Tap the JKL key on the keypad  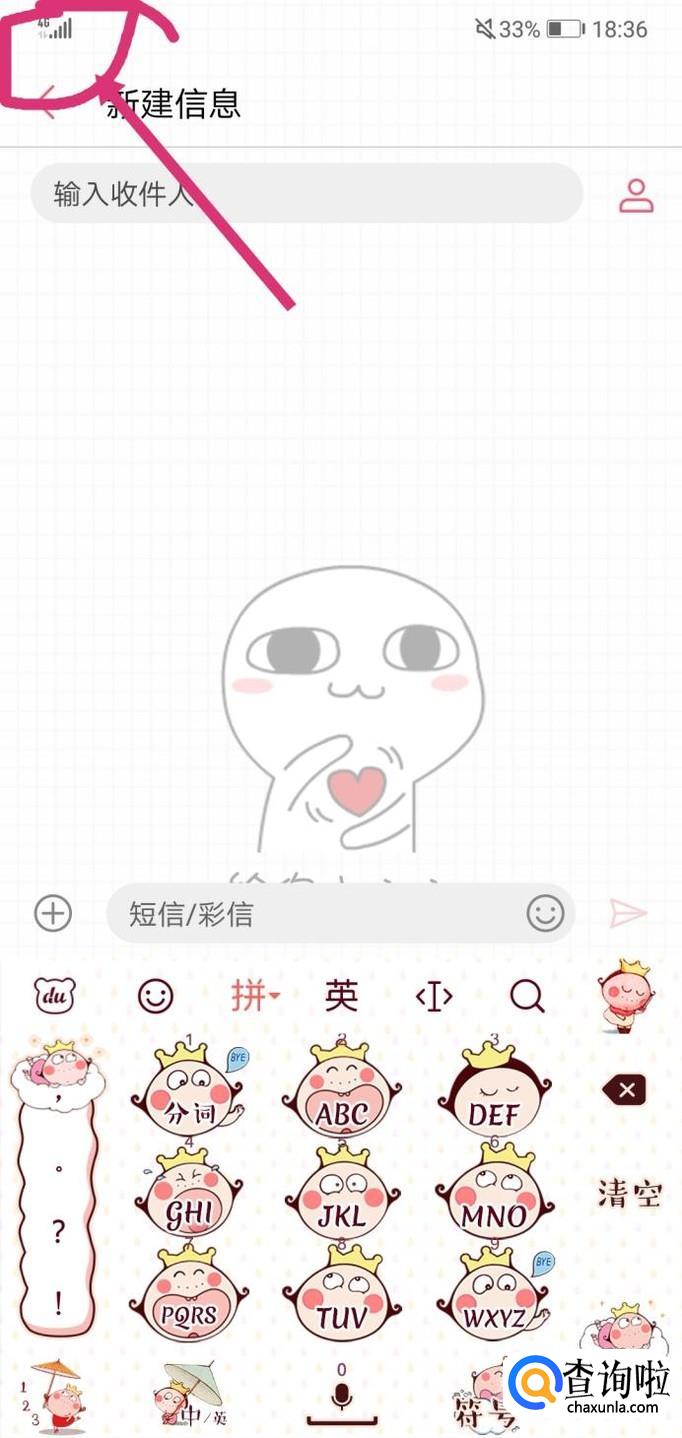click(341, 1203)
